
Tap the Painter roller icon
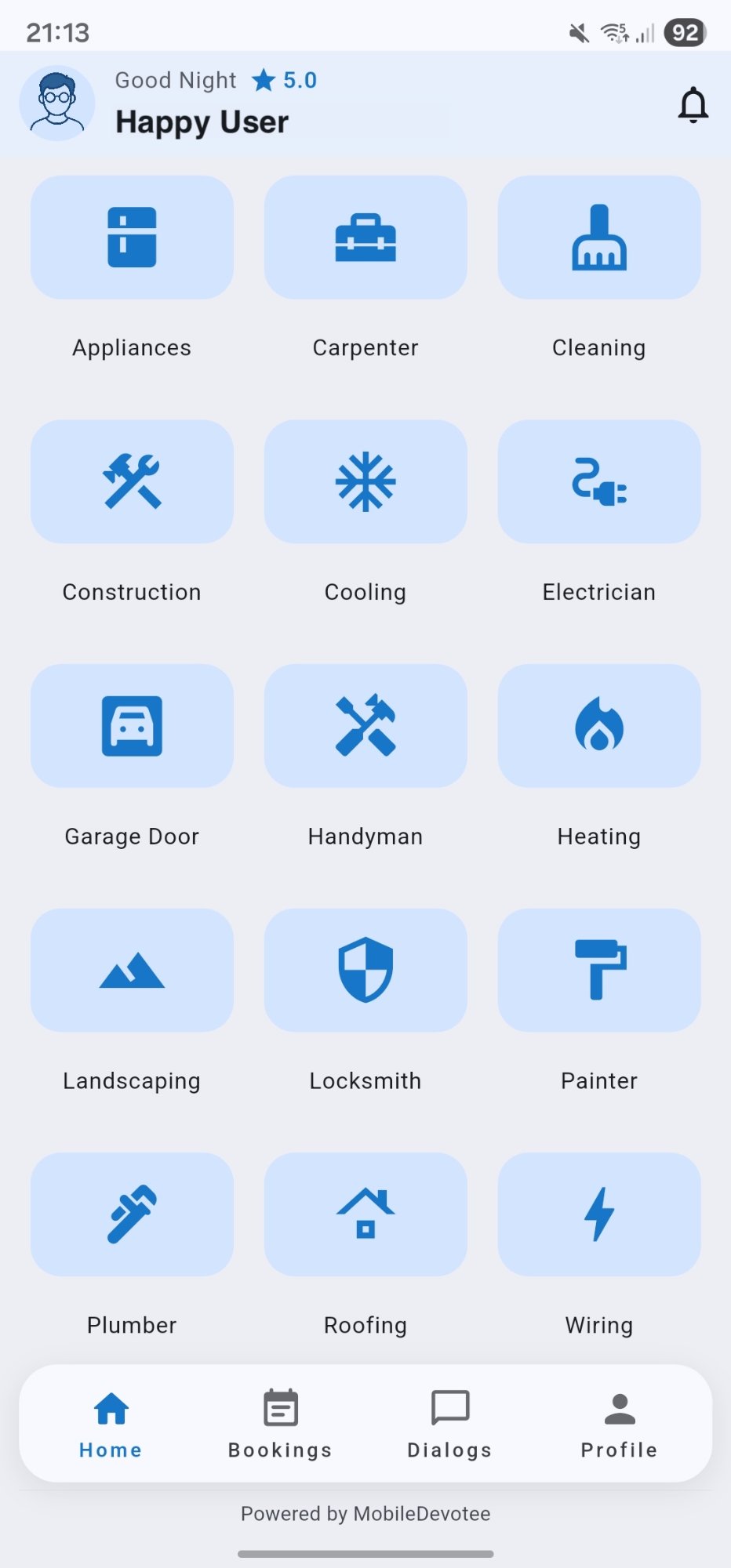tap(598, 971)
